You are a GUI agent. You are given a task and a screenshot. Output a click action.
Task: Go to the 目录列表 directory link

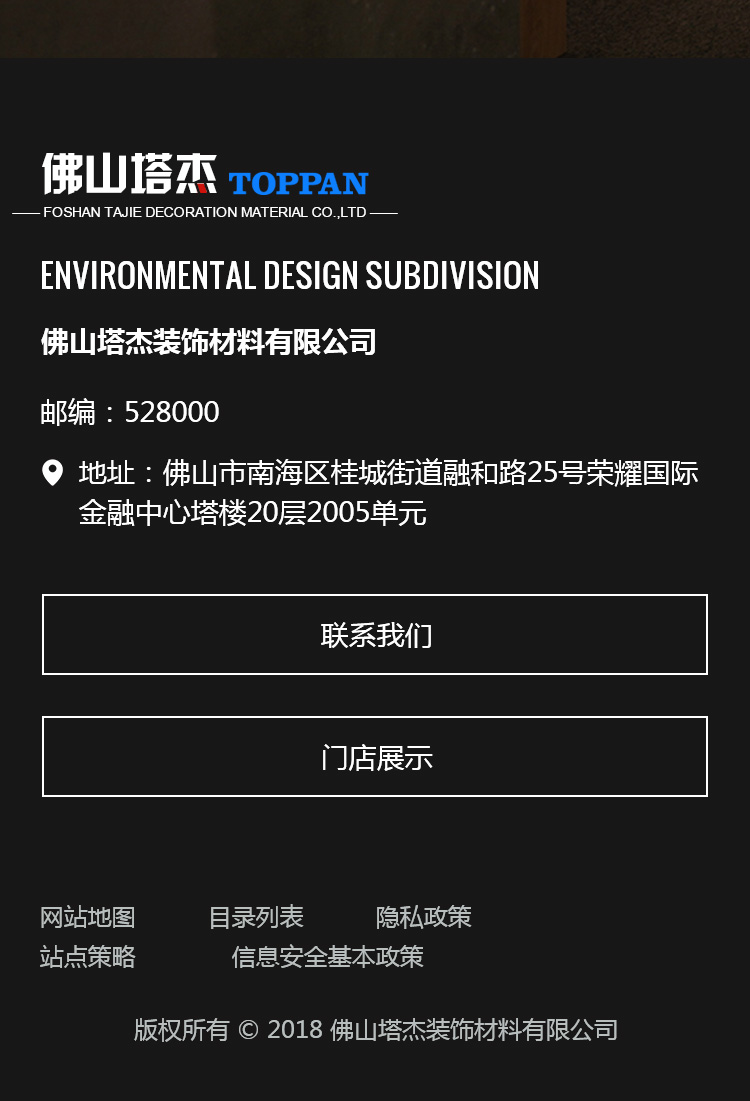pos(256,917)
